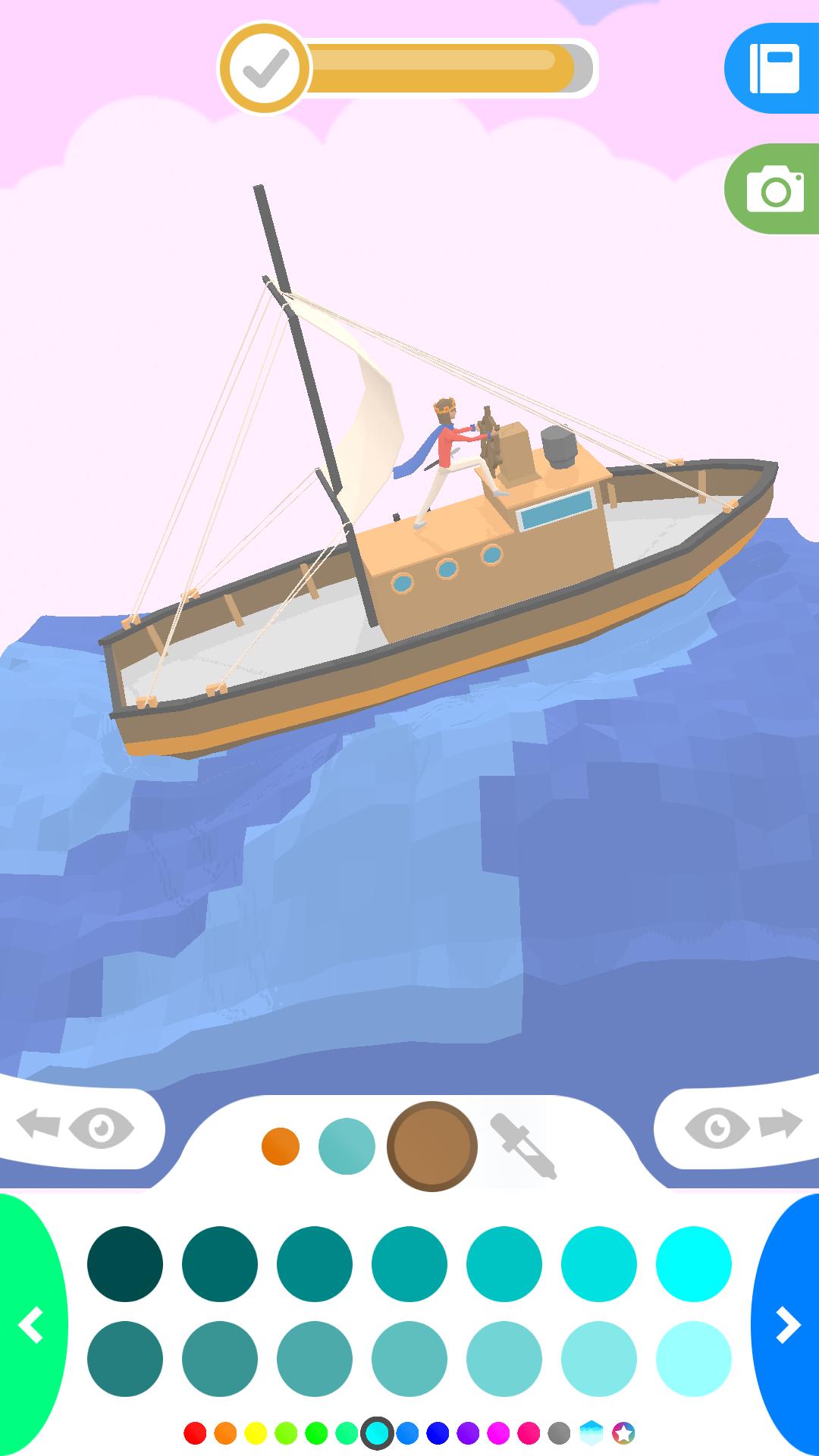Switch to the gray color family dot

click(x=559, y=1433)
